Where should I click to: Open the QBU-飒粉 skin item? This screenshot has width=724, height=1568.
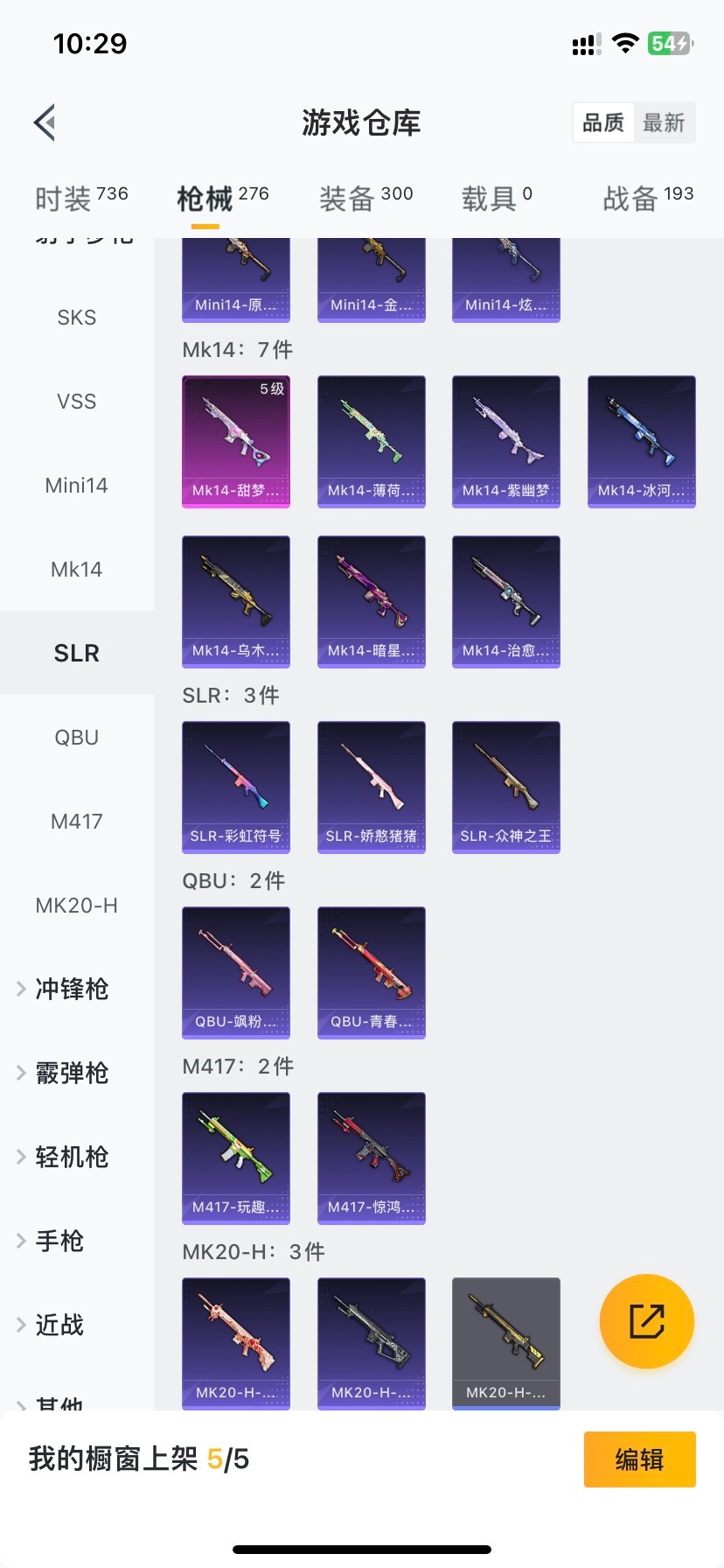[x=236, y=972]
